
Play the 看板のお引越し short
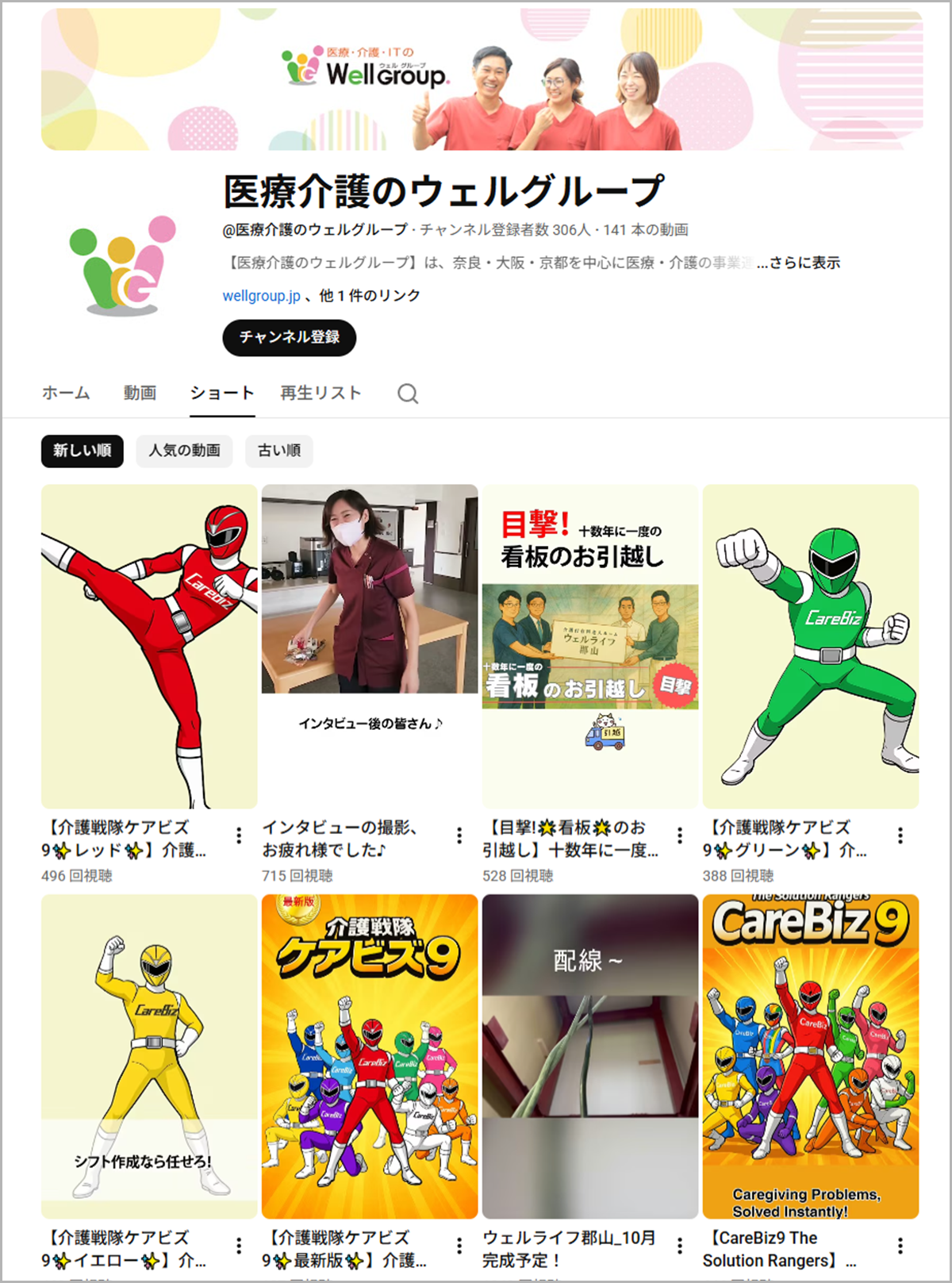[590, 647]
